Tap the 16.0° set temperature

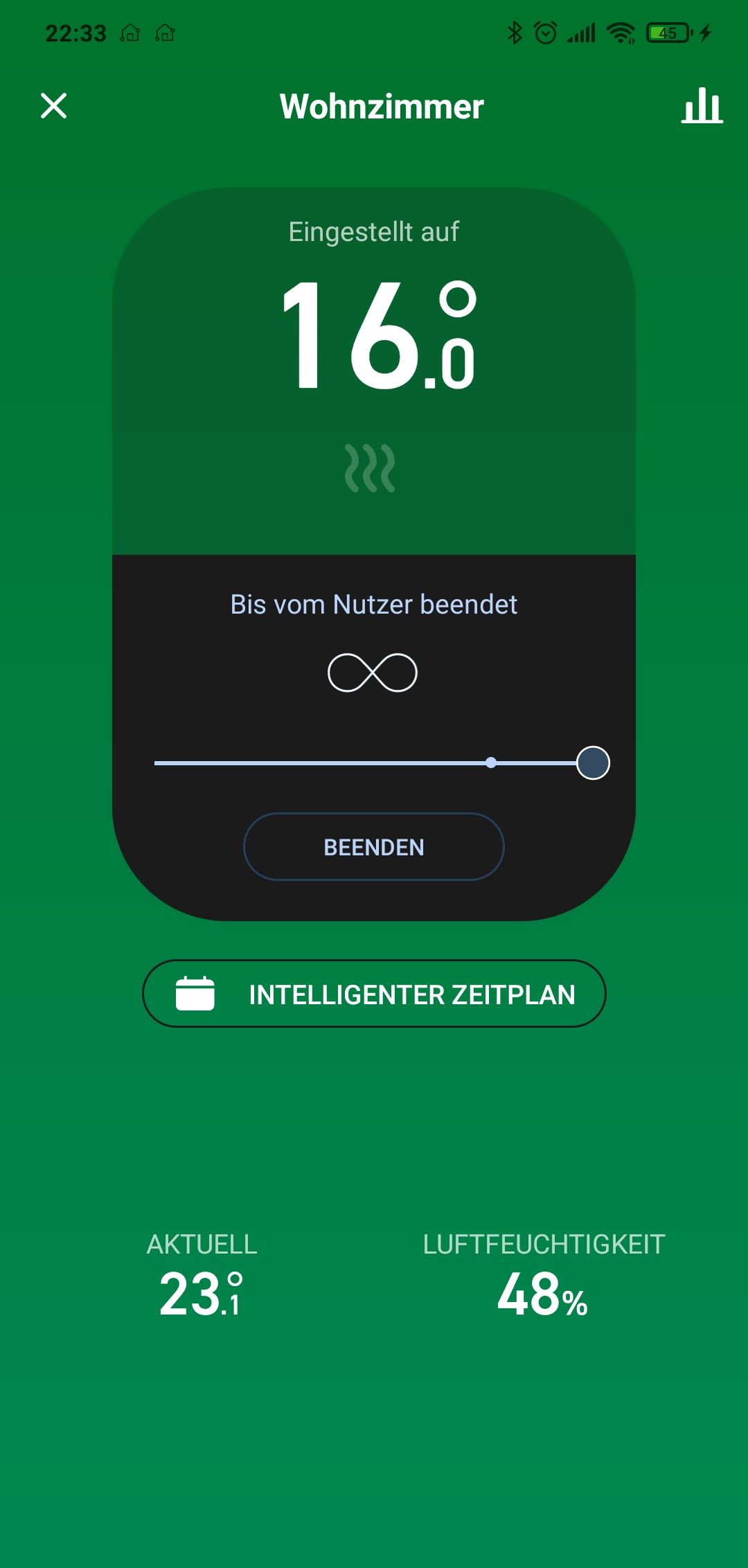pos(379,336)
